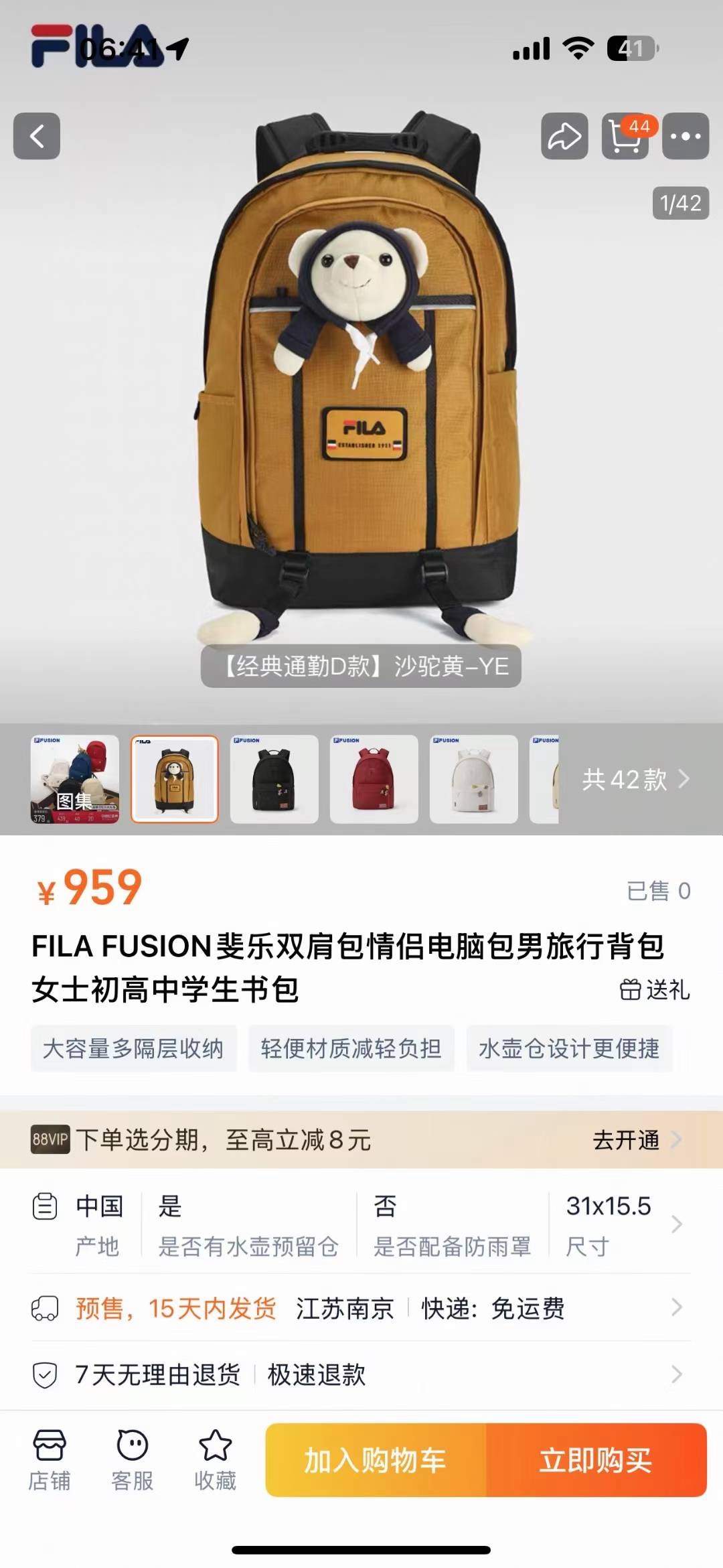Open the shopping cart with 44 items
The width and height of the screenshot is (723, 1568).
pos(625,136)
